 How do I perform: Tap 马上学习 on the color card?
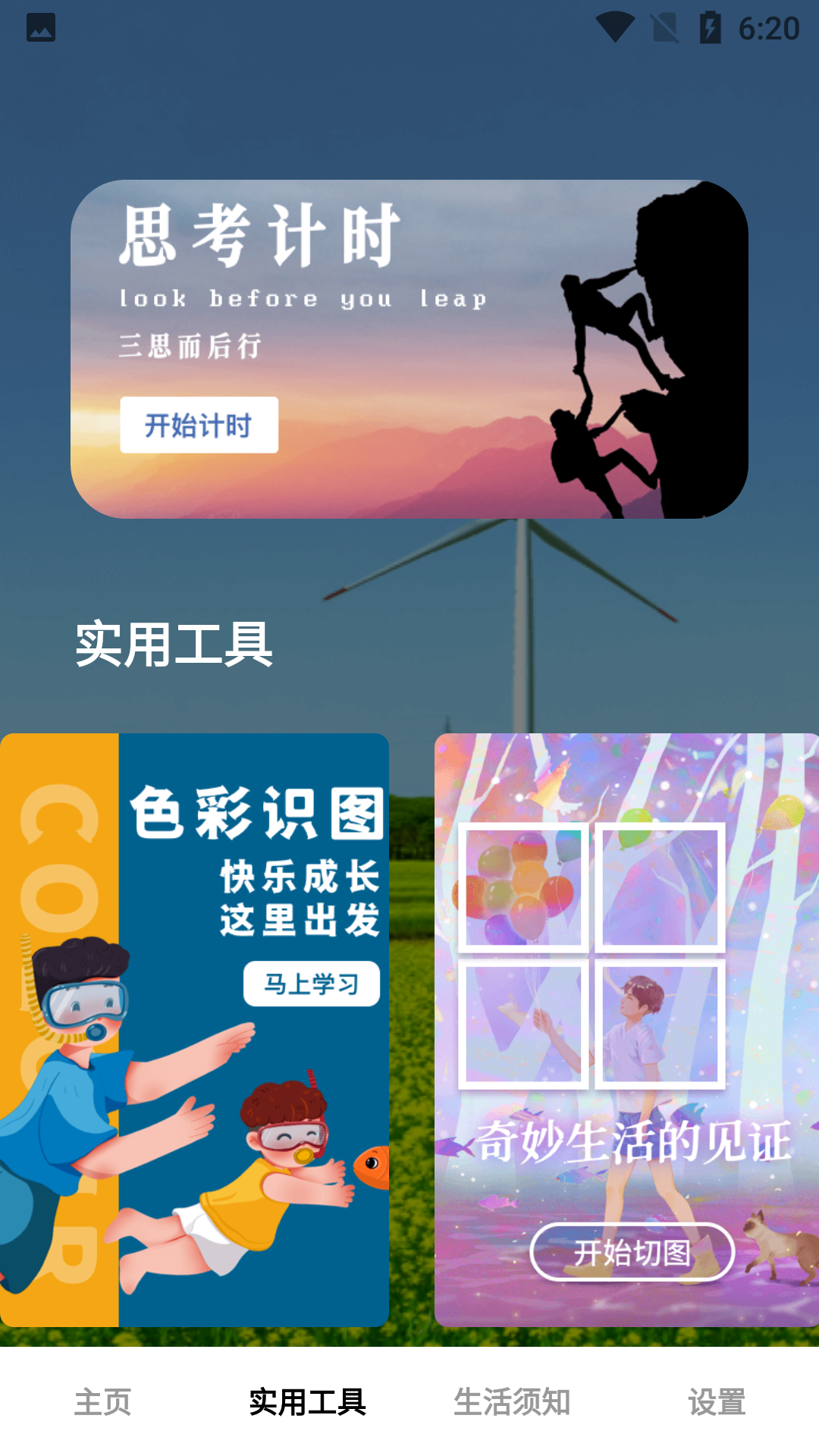pos(312,984)
